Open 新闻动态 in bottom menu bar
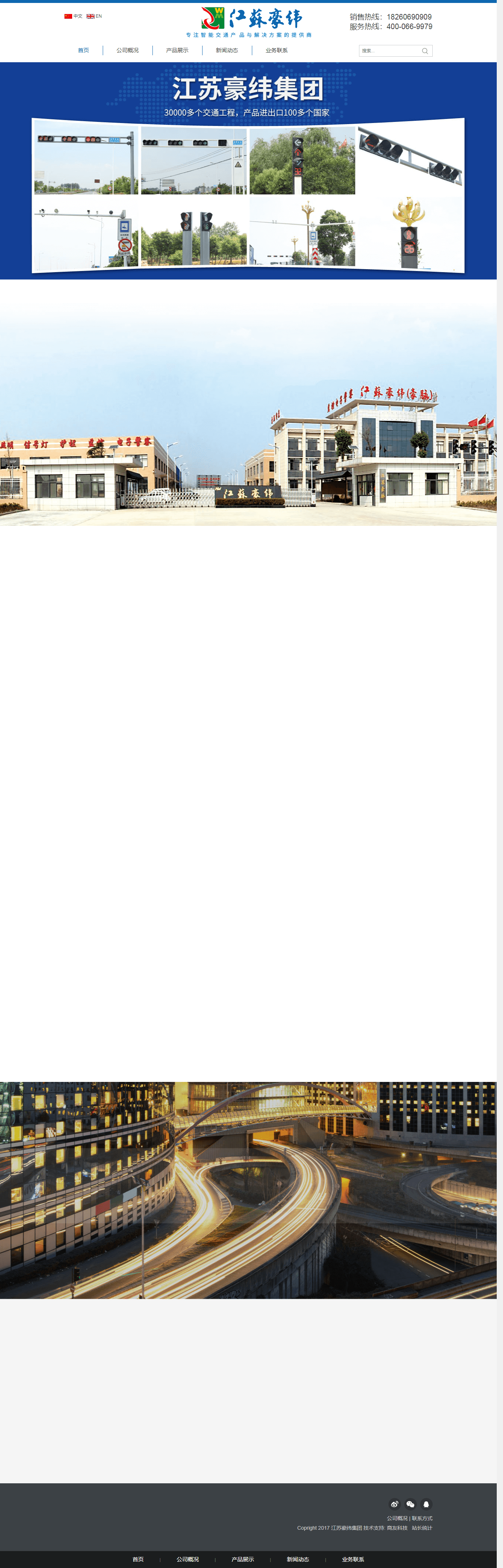The height and width of the screenshot is (1568, 503). (298, 1560)
